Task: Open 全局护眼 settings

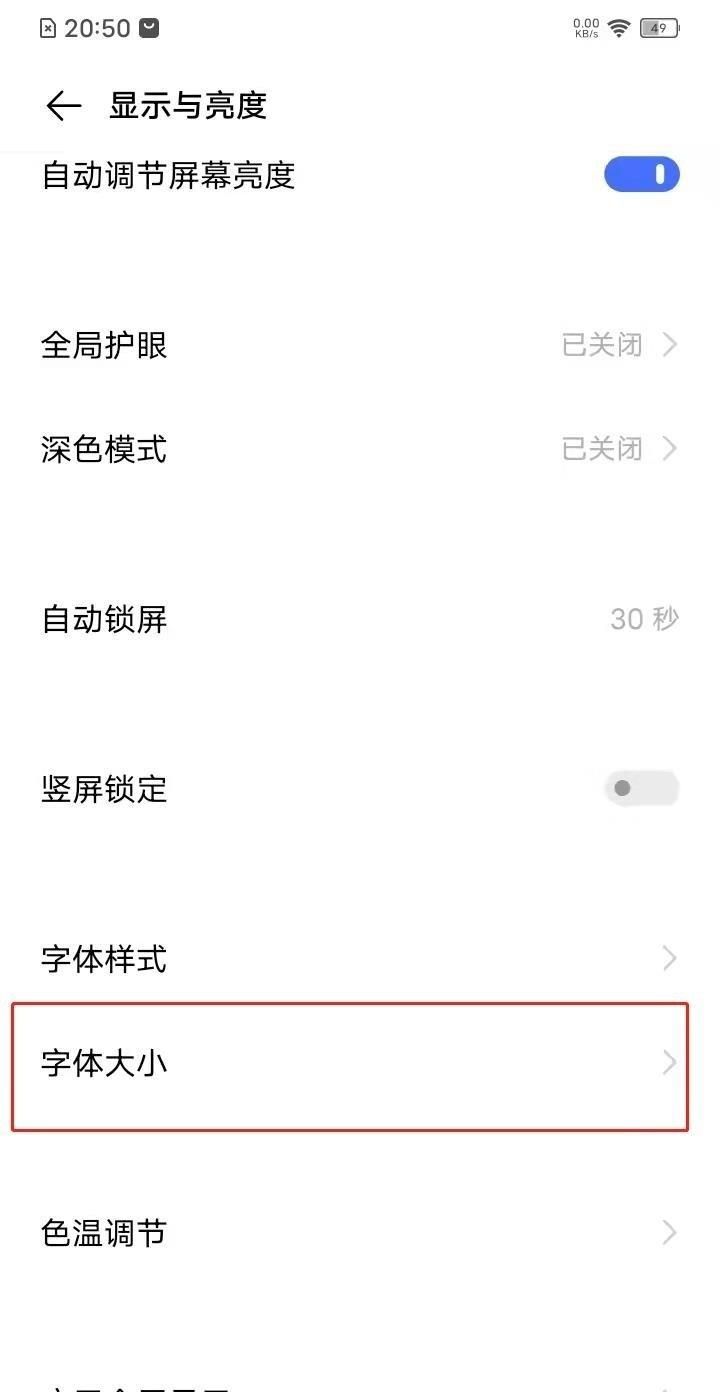Action: coord(360,345)
